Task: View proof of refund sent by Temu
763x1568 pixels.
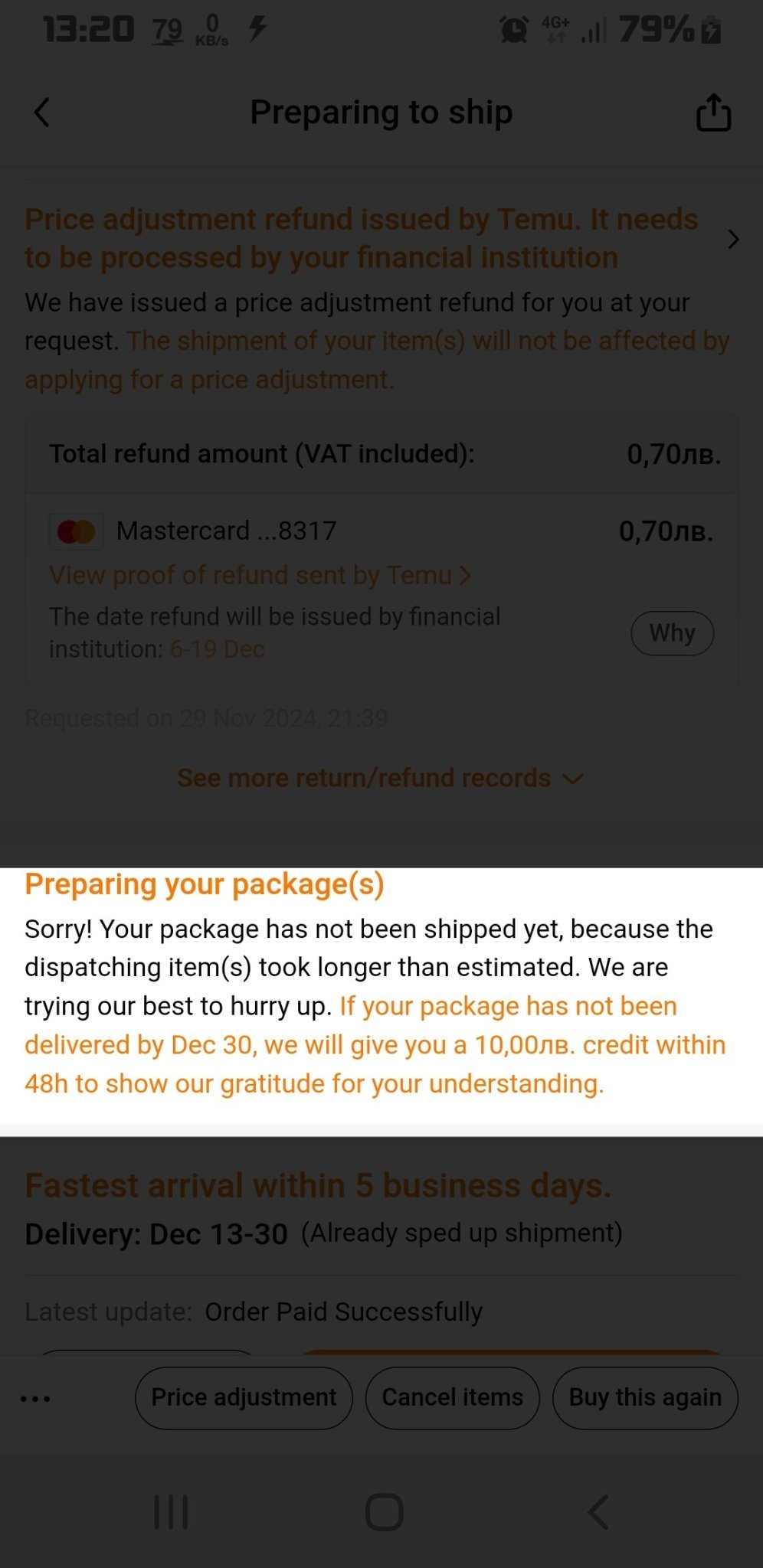Action: coord(260,575)
